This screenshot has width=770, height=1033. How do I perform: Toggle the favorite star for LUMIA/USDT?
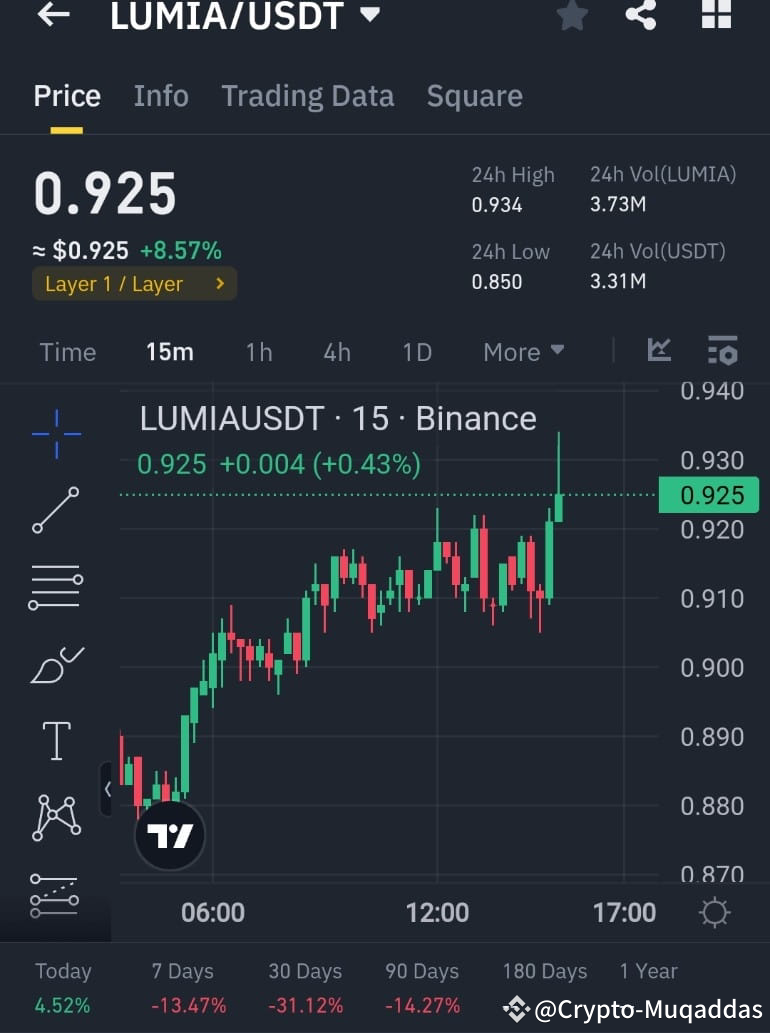tap(571, 17)
